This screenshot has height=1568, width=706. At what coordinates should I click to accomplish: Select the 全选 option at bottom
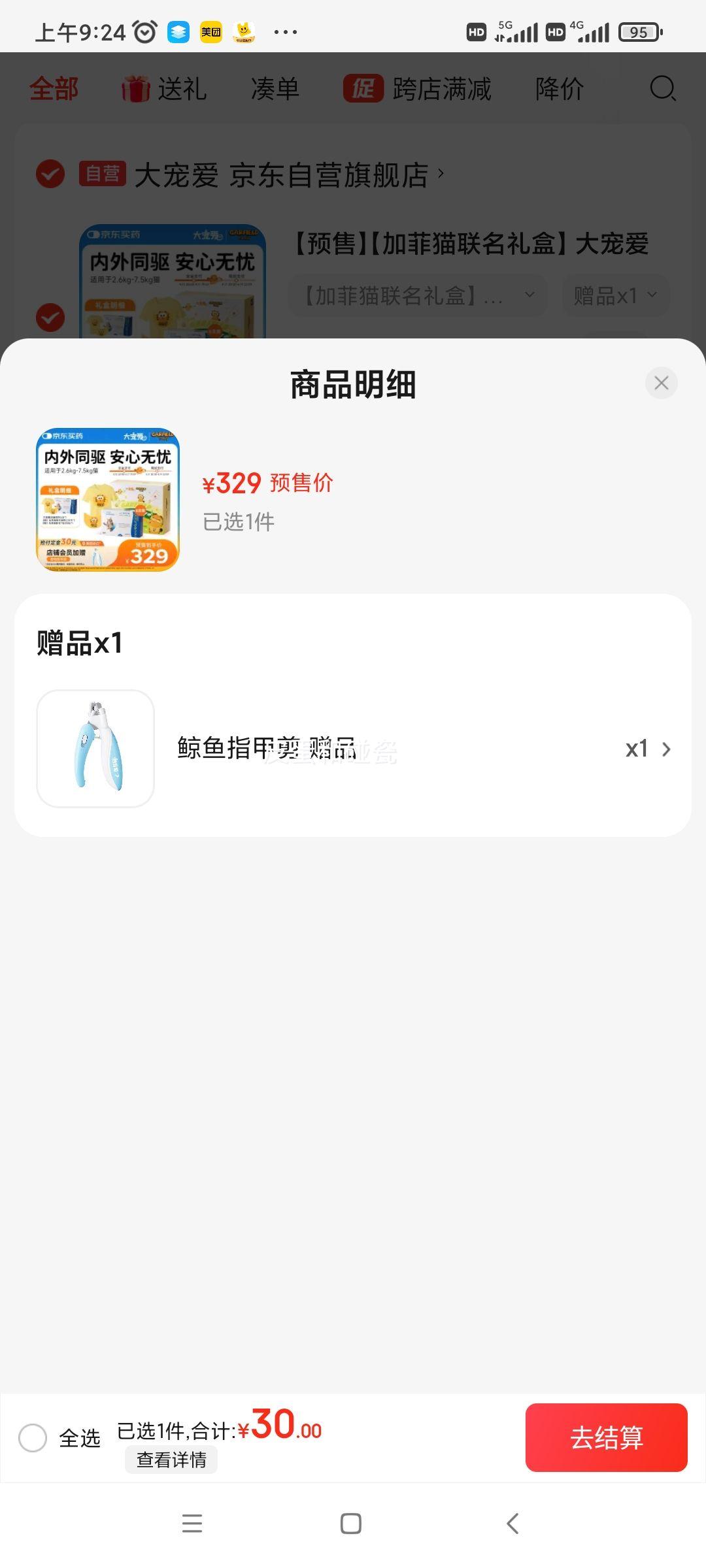34,1437
